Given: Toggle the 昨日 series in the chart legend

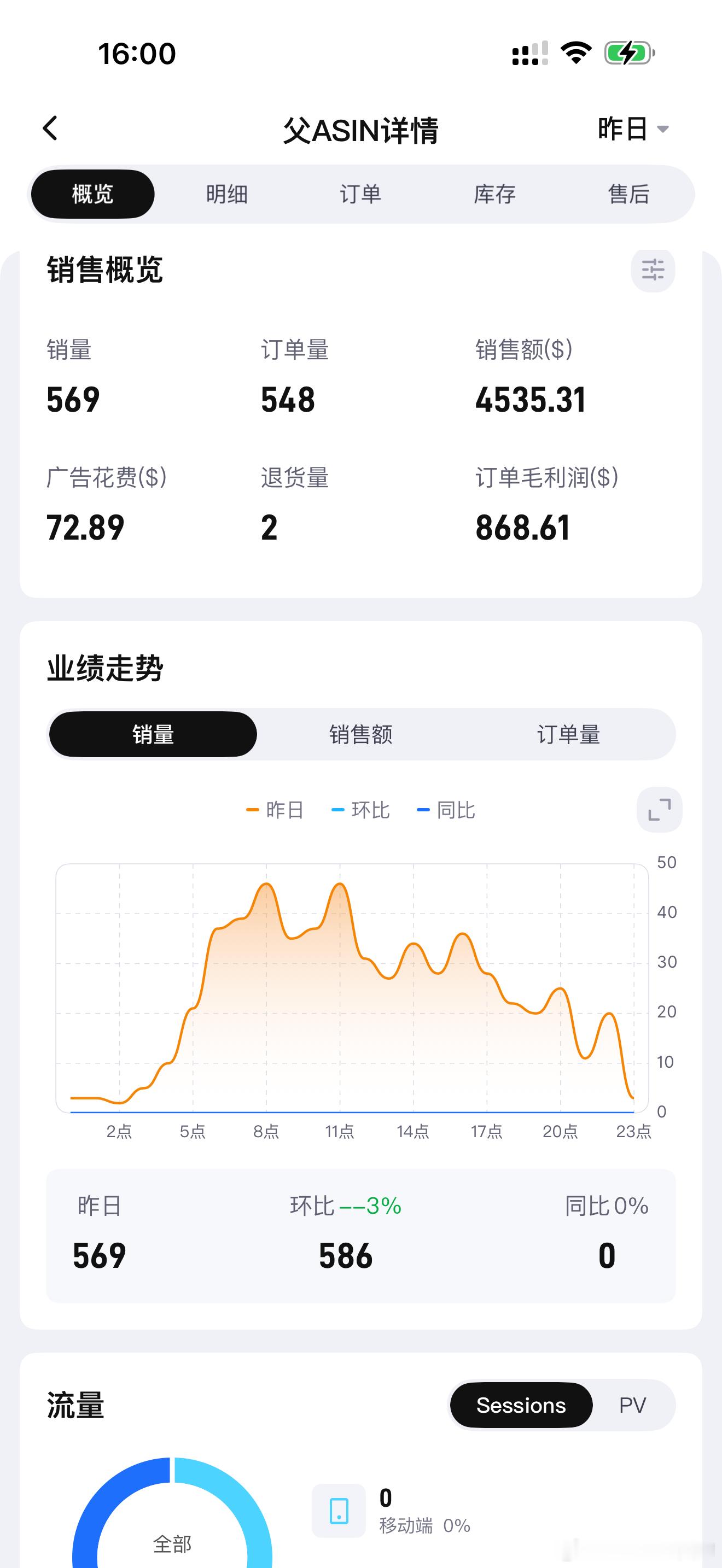Looking at the screenshot, I should [275, 810].
